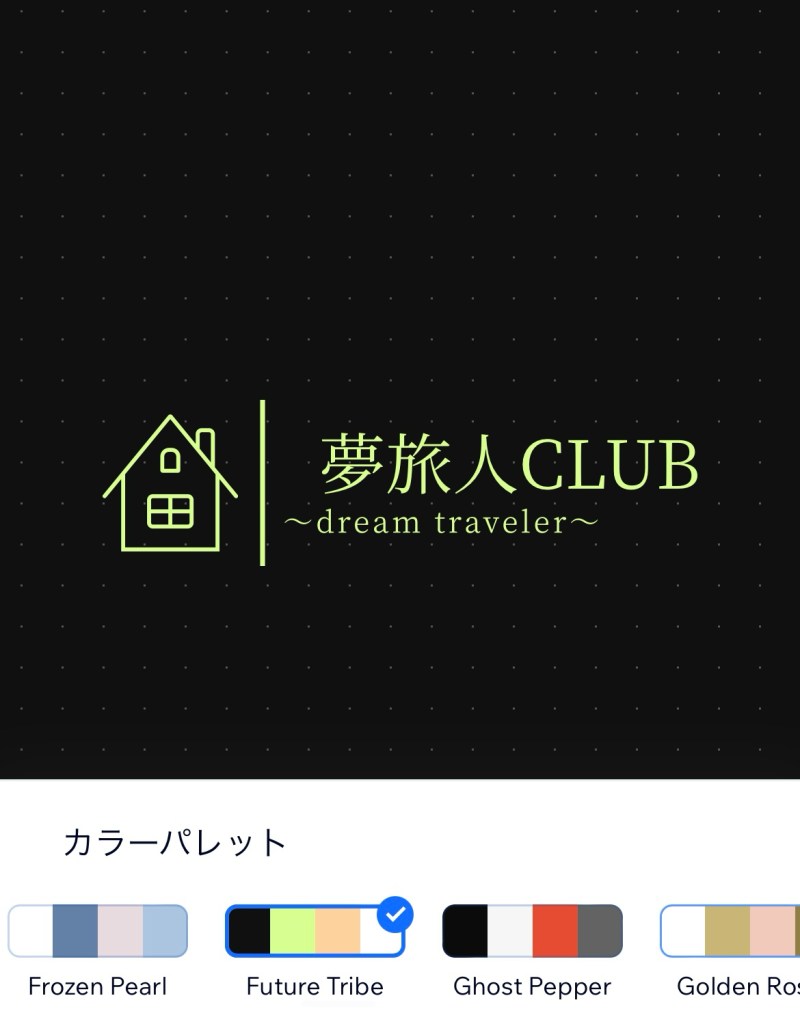Image resolution: width=800 pixels, height=1024 pixels.
Task: Pick the Golden palette swatch
Action: click(732, 931)
